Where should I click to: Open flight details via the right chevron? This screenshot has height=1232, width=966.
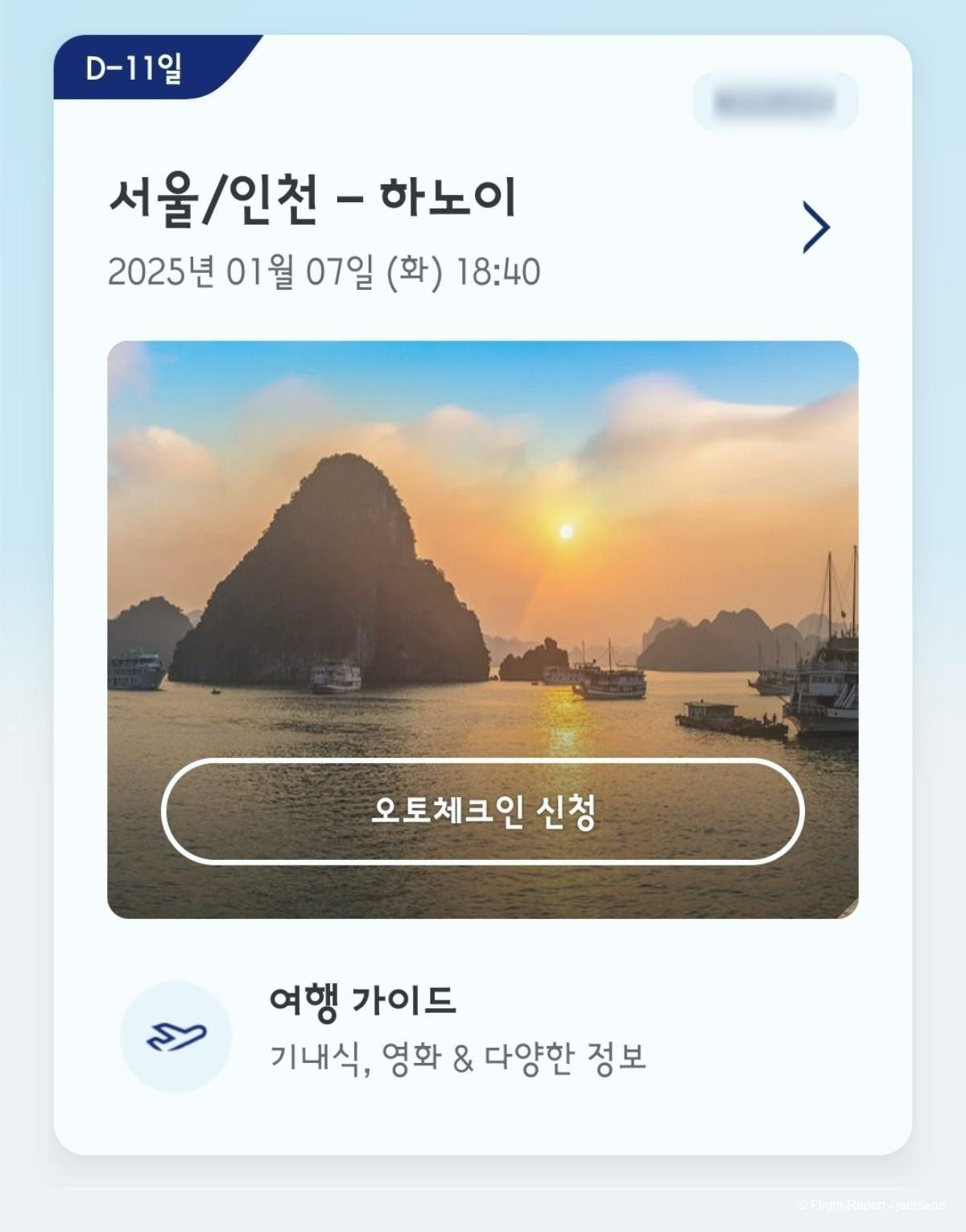(x=816, y=226)
